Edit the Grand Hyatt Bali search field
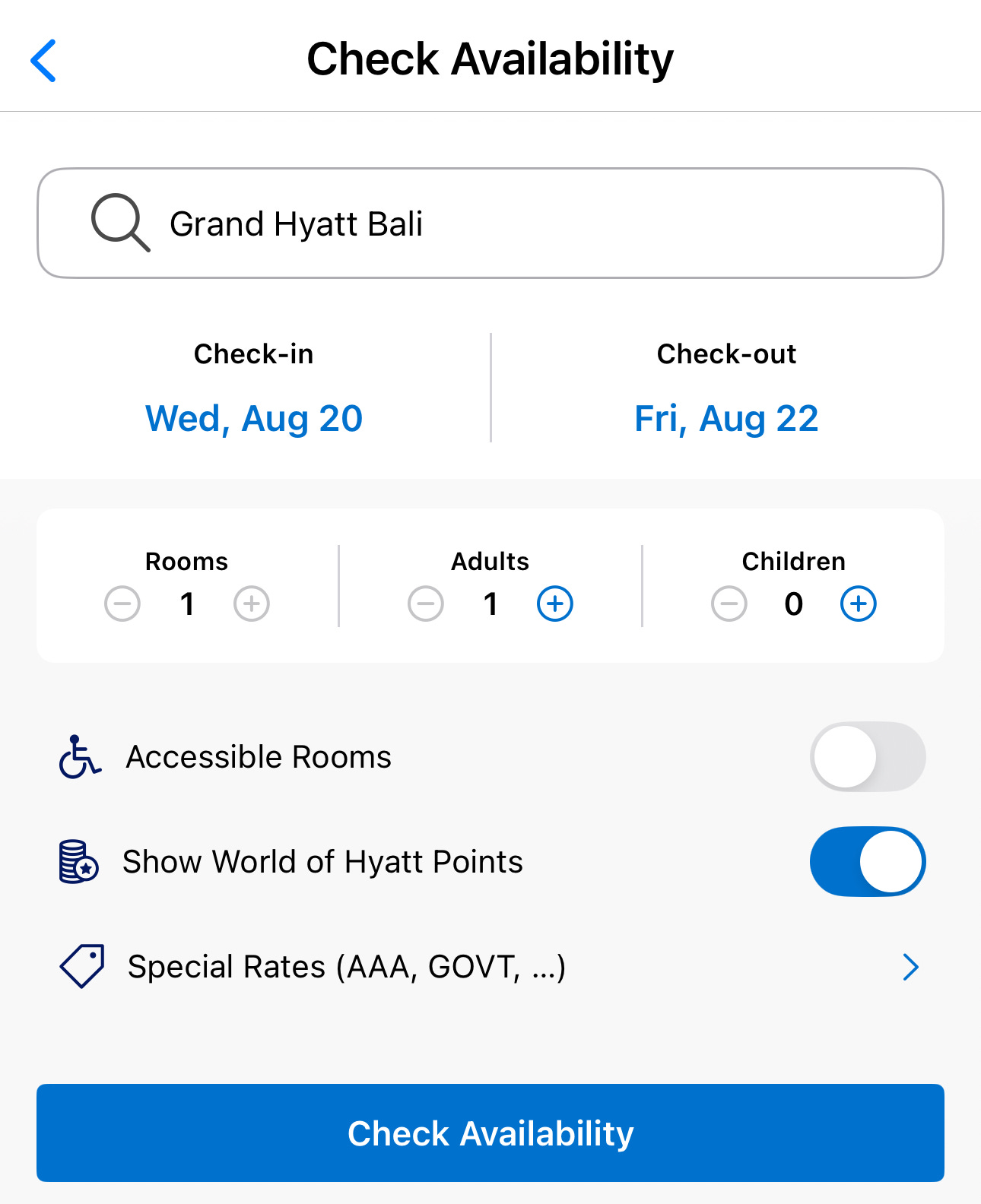 [490, 223]
